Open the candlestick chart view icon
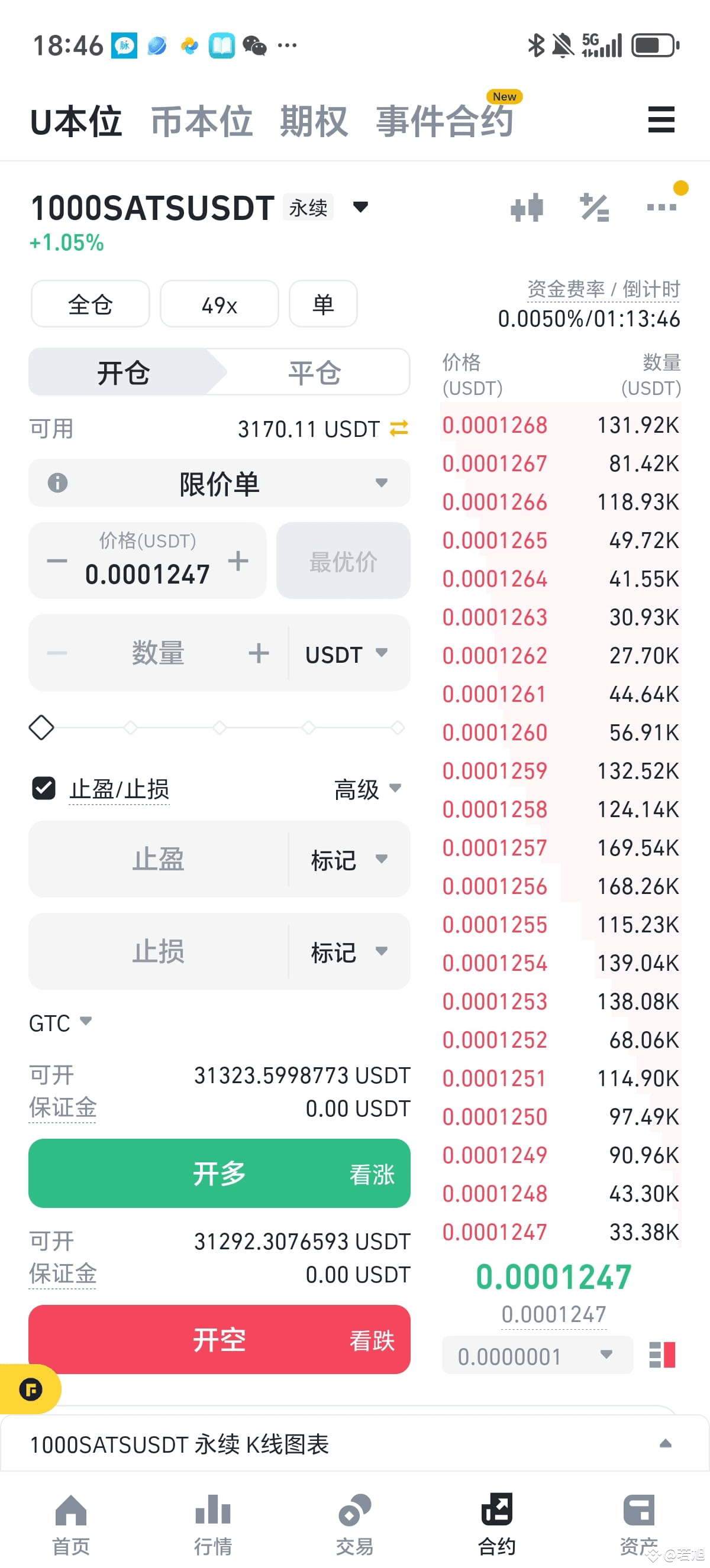The width and height of the screenshot is (710, 1568). (527, 208)
